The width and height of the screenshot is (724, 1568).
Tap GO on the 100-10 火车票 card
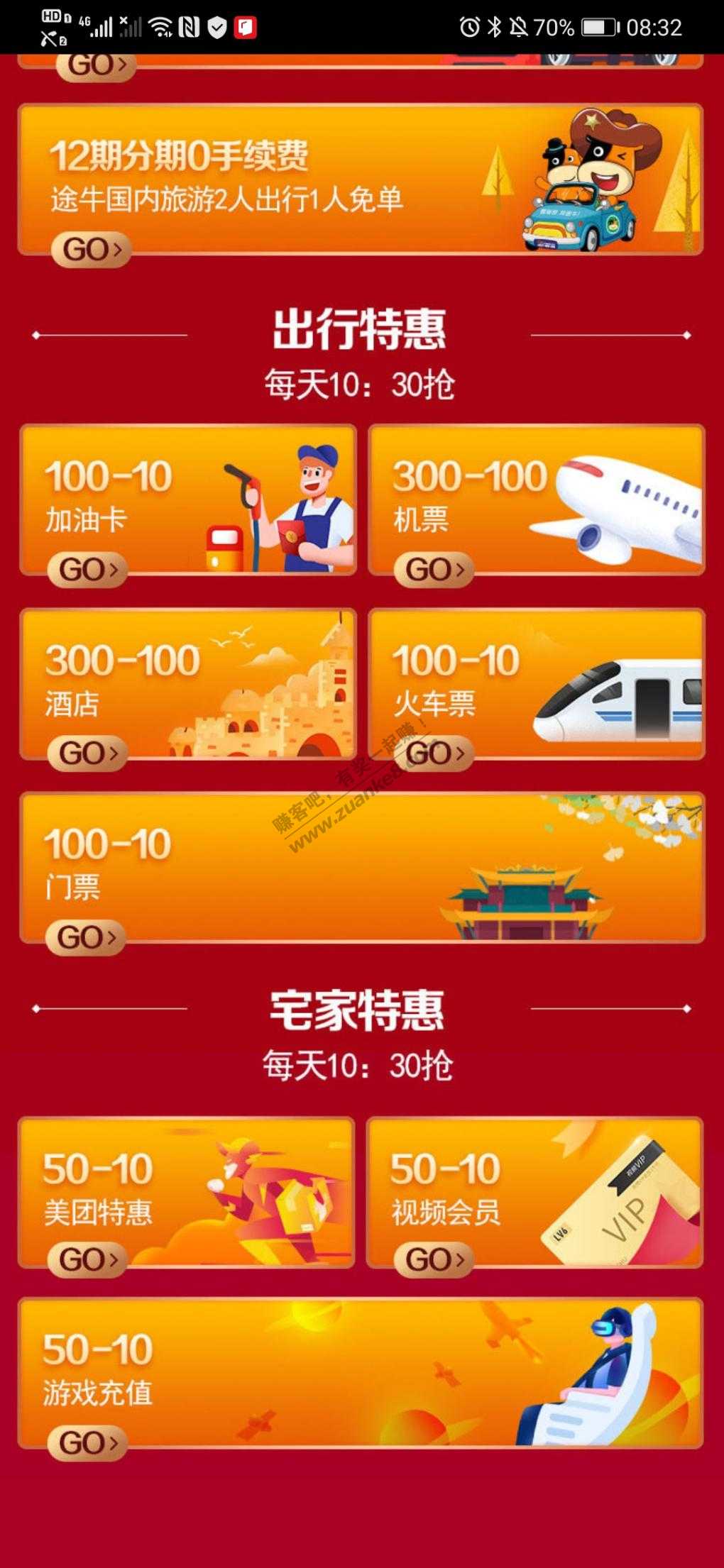434,753
